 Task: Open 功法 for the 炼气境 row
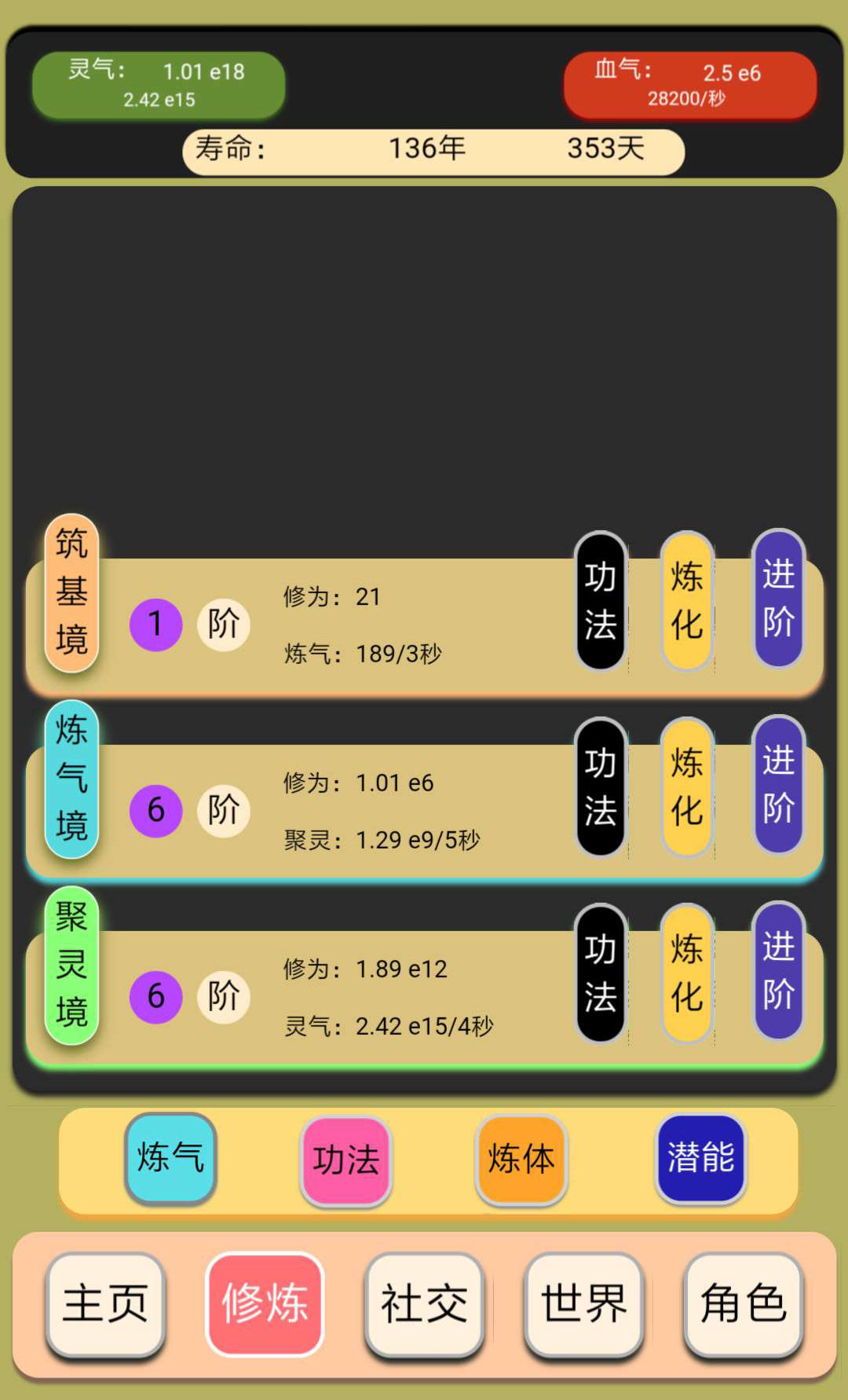click(601, 787)
